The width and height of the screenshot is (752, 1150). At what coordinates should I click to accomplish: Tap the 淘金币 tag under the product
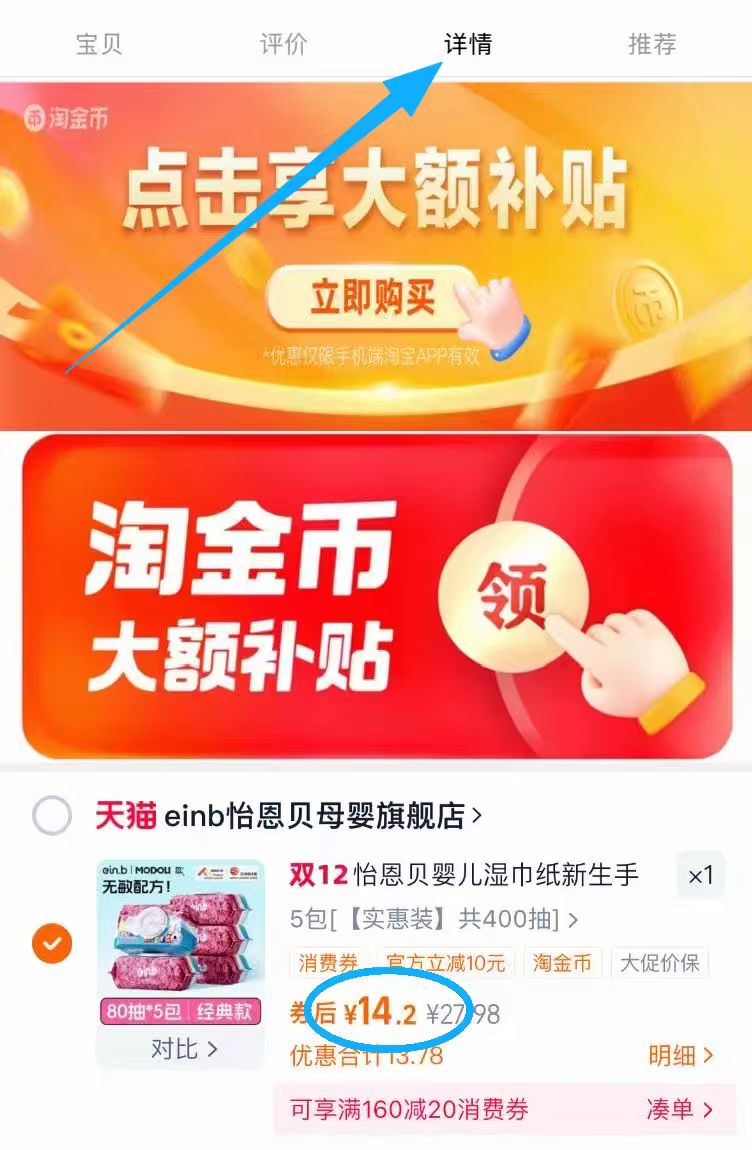point(564,963)
